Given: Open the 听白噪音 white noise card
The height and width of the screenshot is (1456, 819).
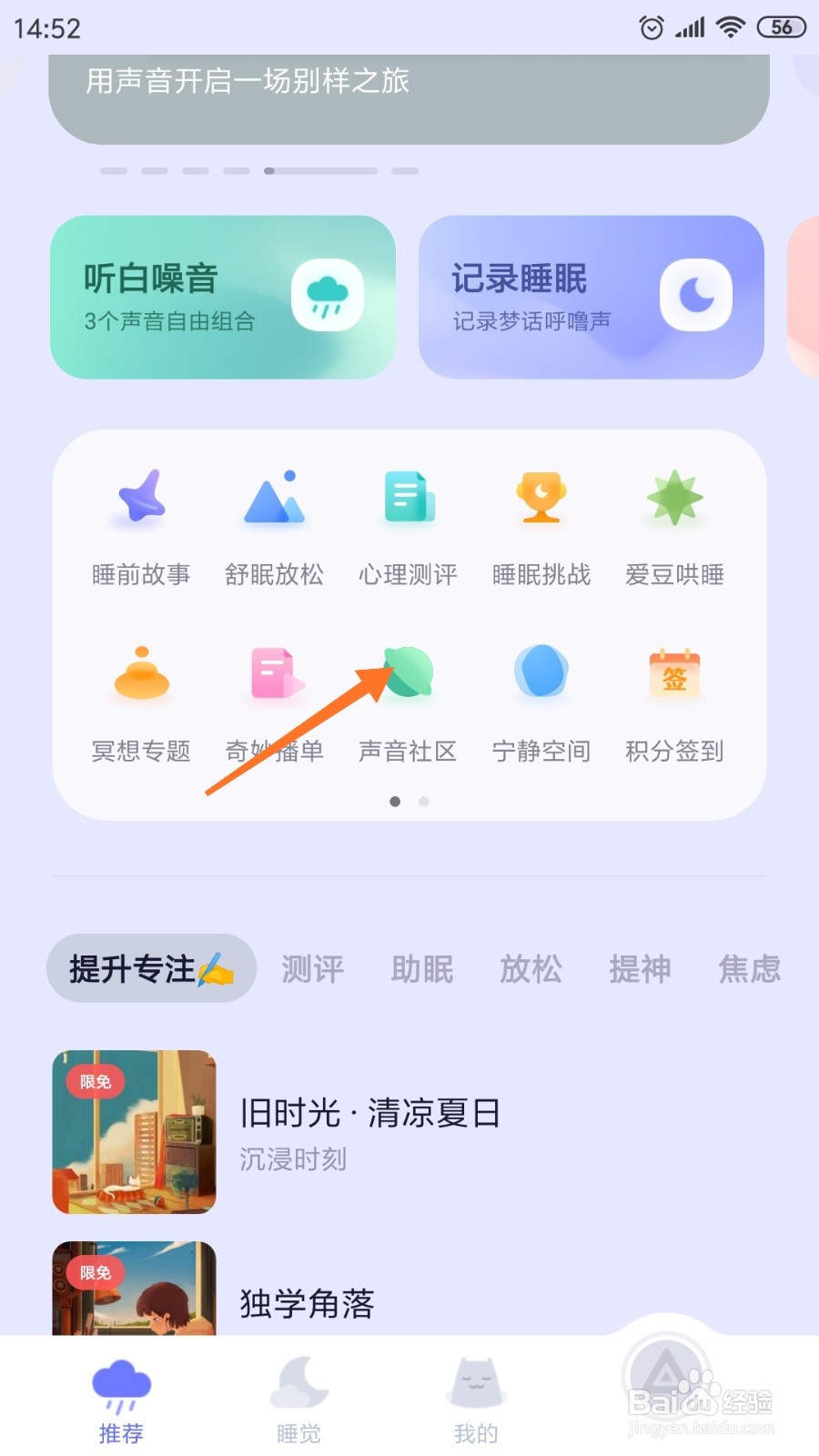Looking at the screenshot, I should pyautogui.click(x=224, y=296).
